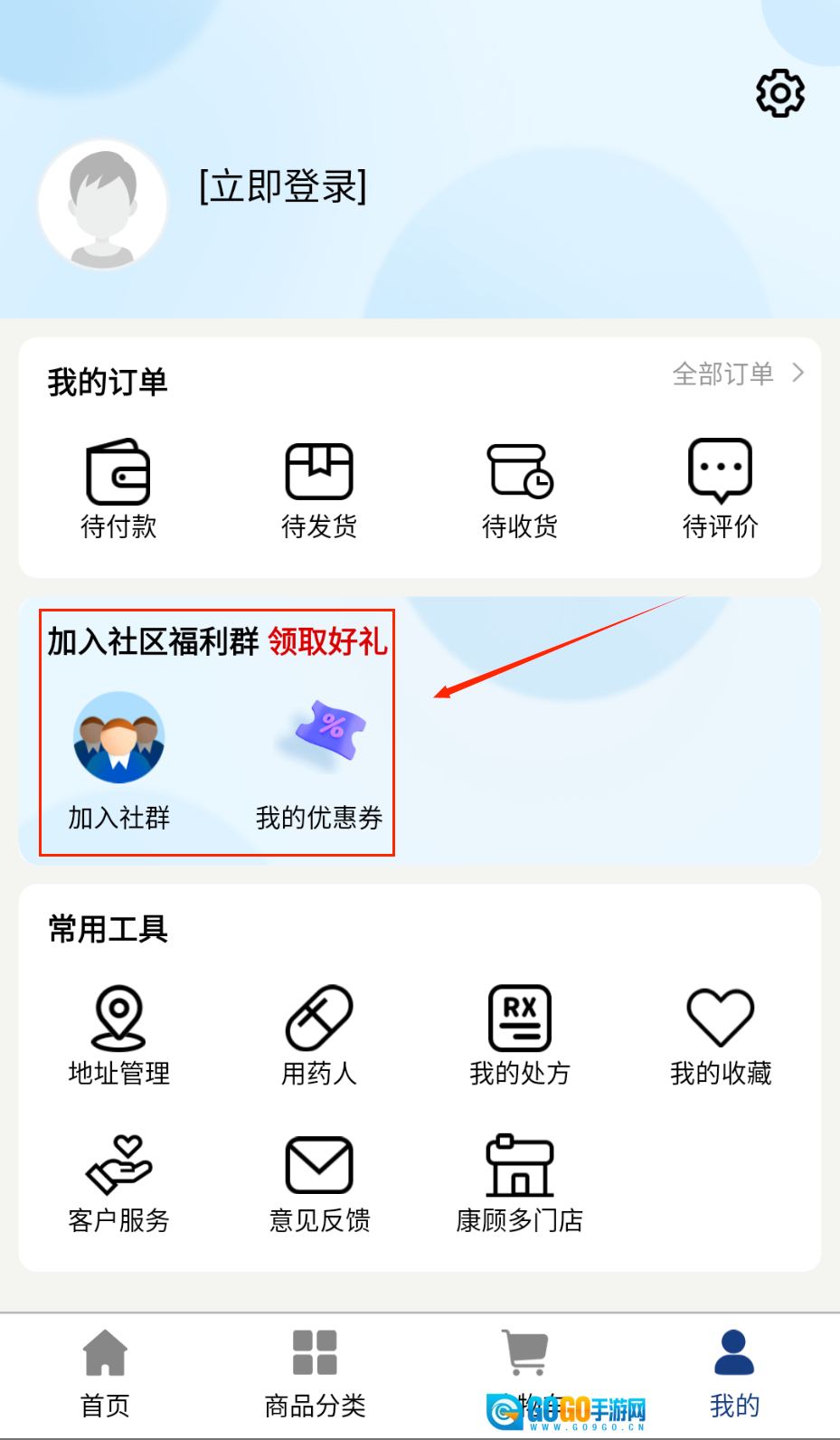Open 待发货 orders awaiting shipment
This screenshot has width=840, height=1440.
(x=319, y=488)
